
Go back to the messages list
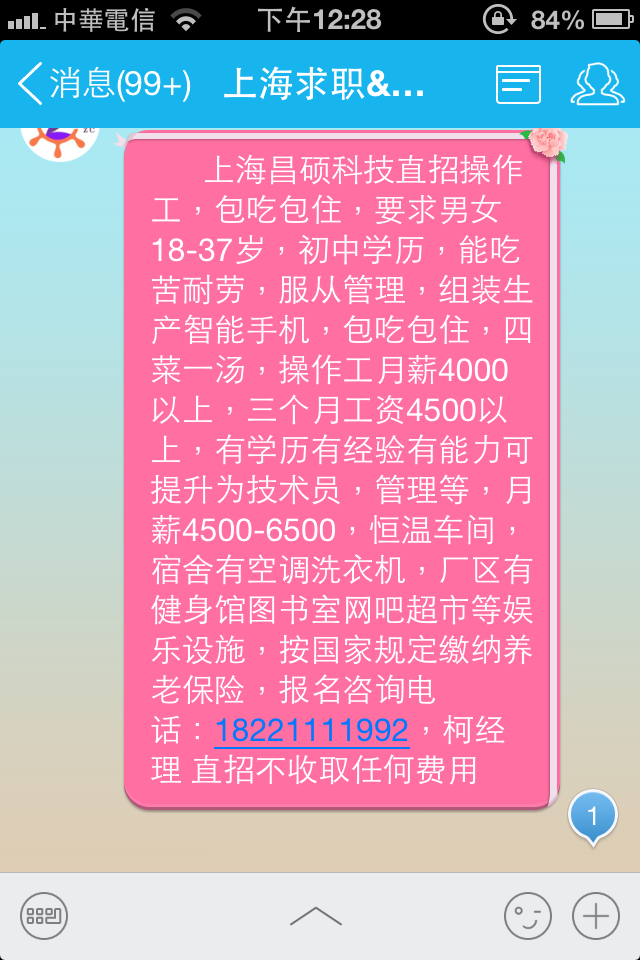pyautogui.click(x=100, y=83)
